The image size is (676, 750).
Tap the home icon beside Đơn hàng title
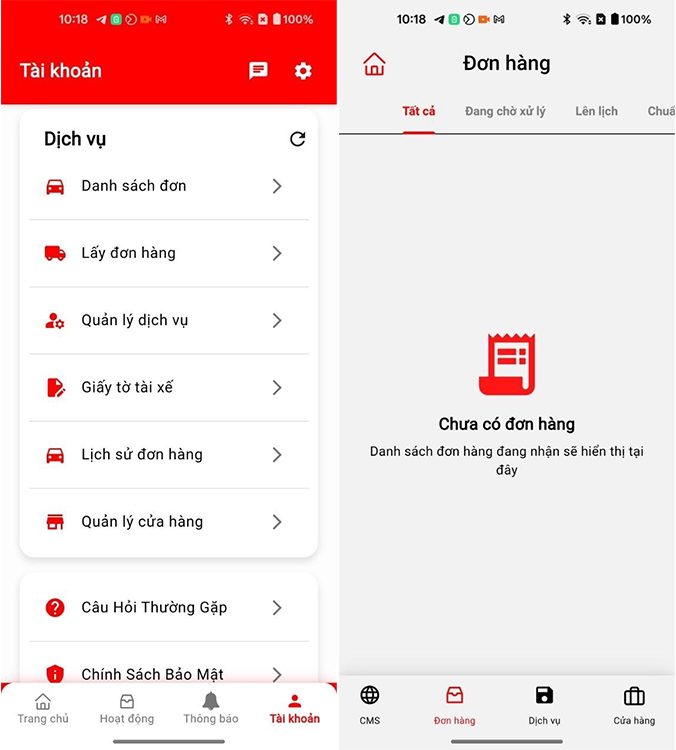click(x=374, y=65)
